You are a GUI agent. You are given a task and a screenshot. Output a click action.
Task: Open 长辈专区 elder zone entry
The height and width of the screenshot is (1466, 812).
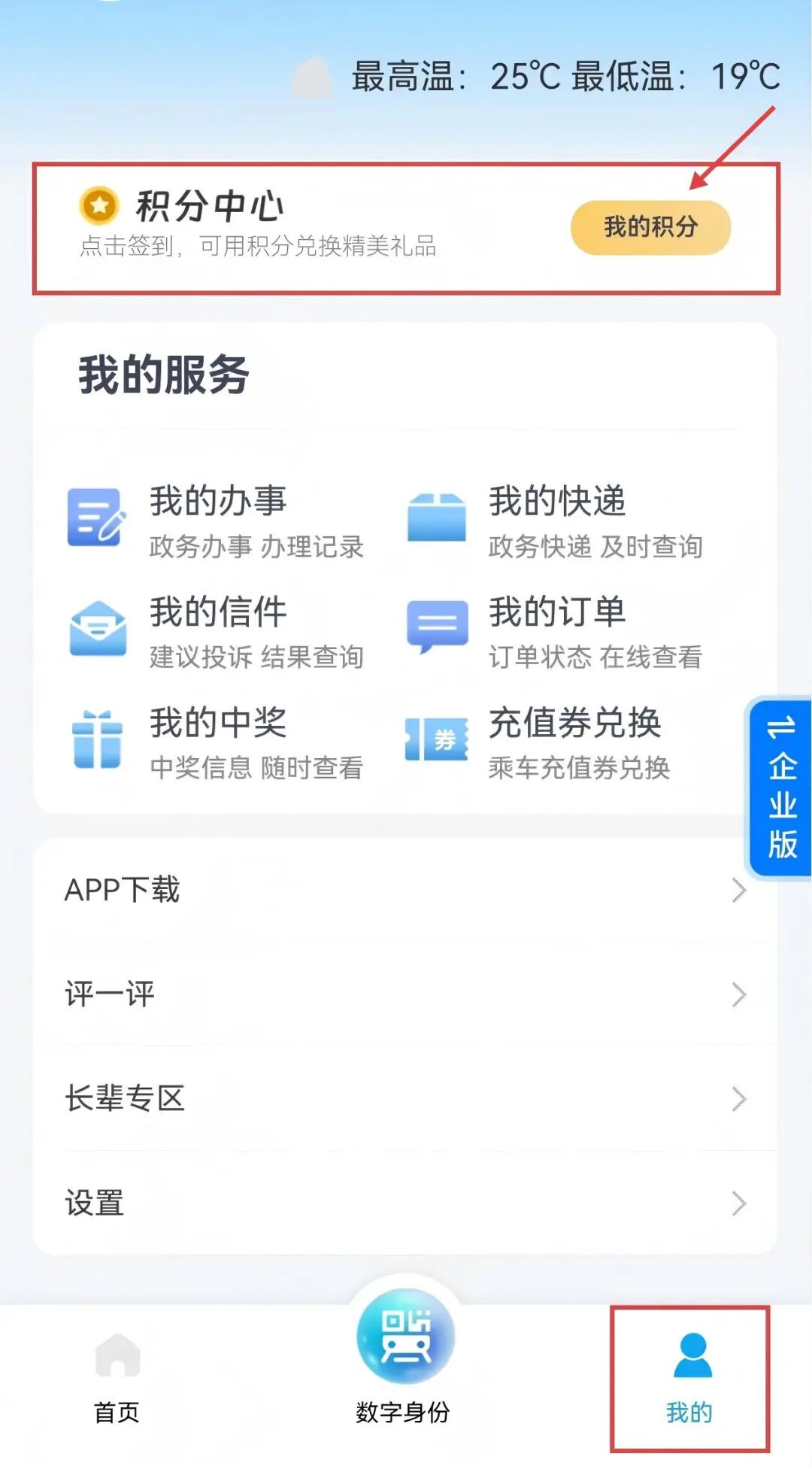pos(126,1097)
